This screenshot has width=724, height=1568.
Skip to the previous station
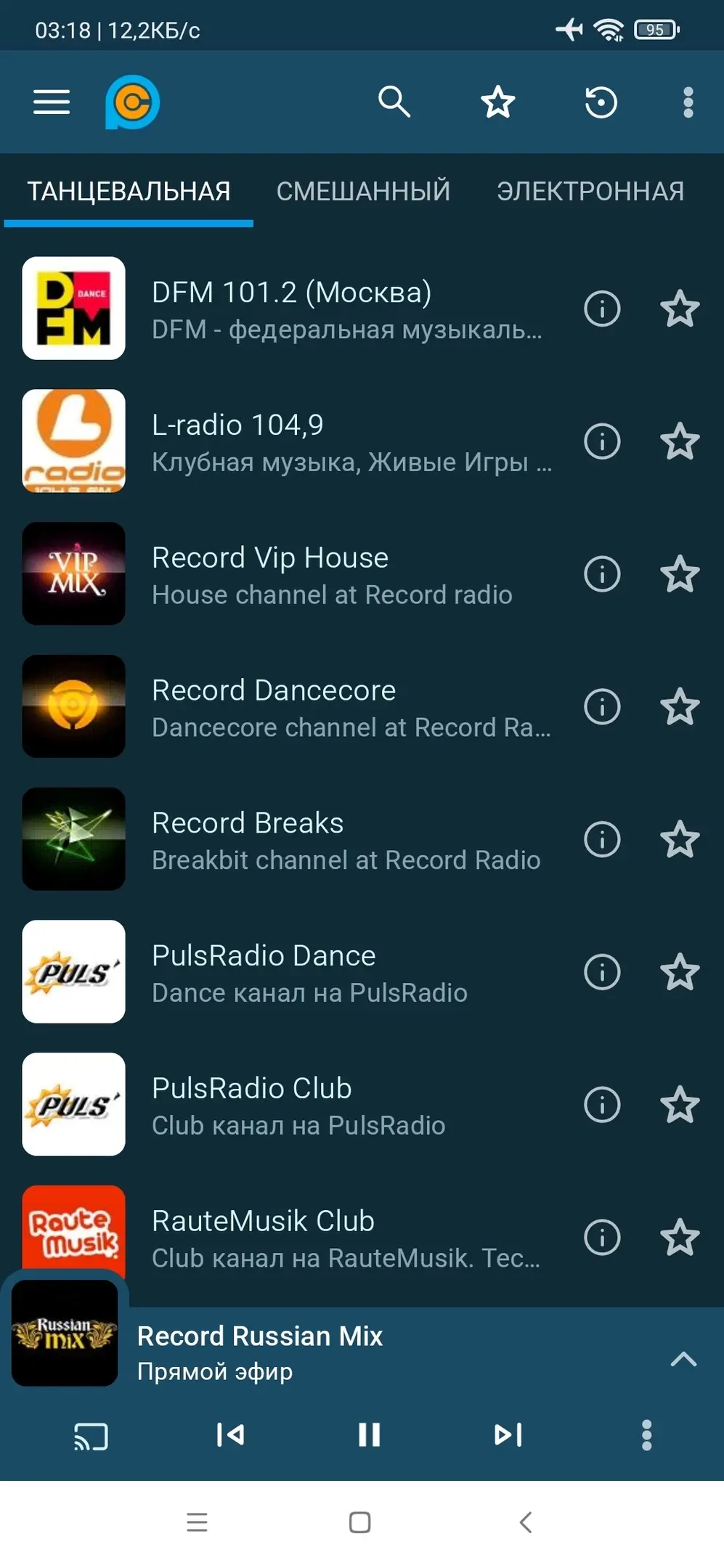pos(230,1435)
